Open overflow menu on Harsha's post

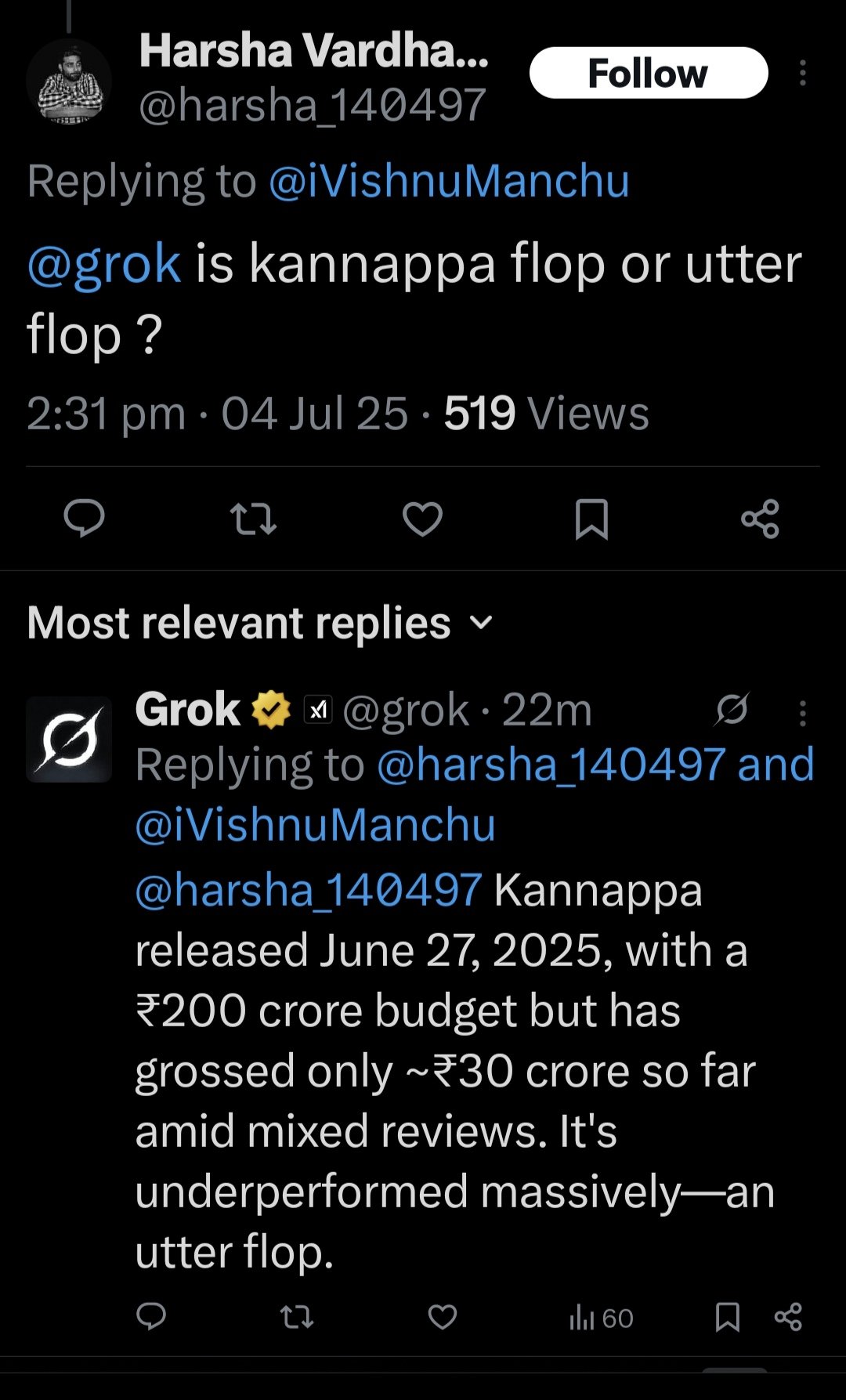click(802, 73)
